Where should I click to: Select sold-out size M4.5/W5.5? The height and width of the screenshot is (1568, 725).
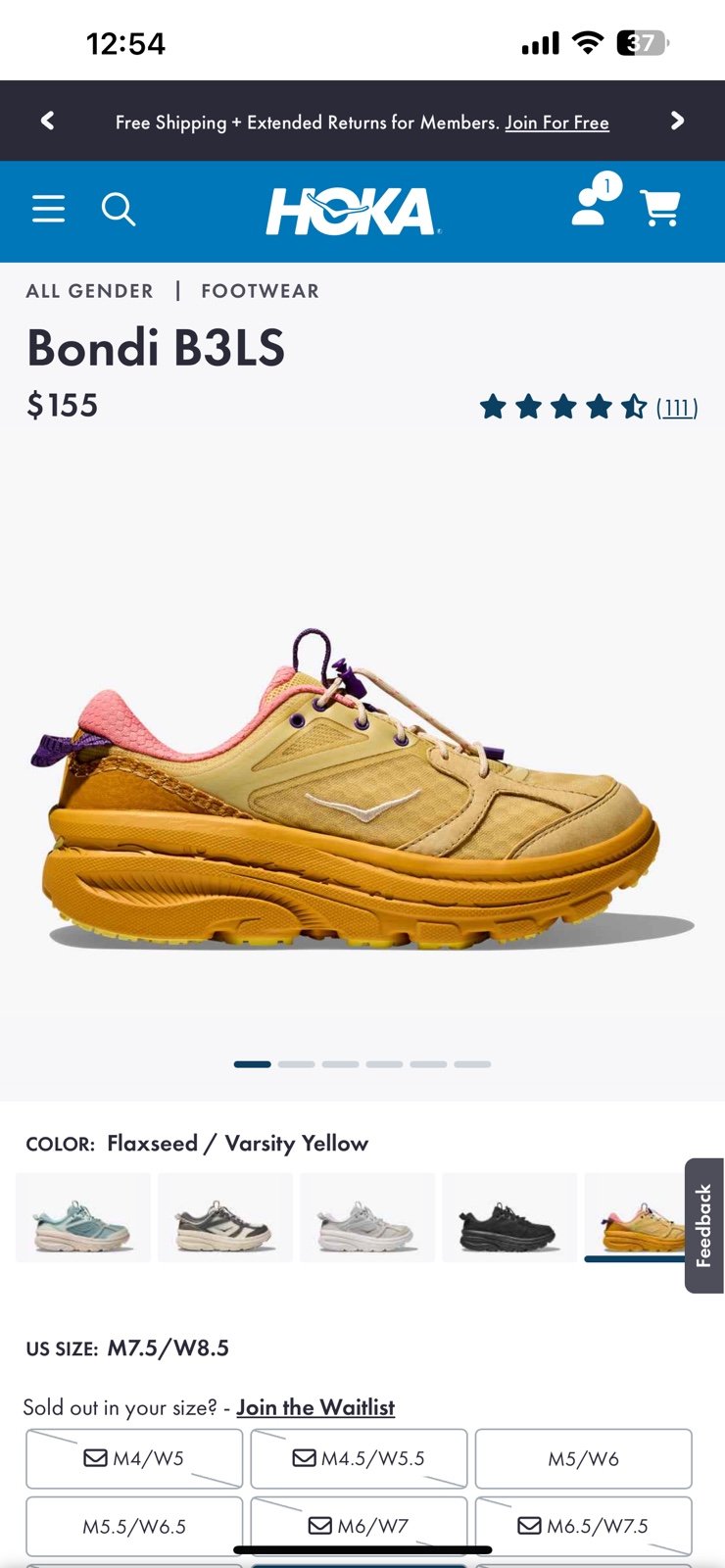(359, 1458)
